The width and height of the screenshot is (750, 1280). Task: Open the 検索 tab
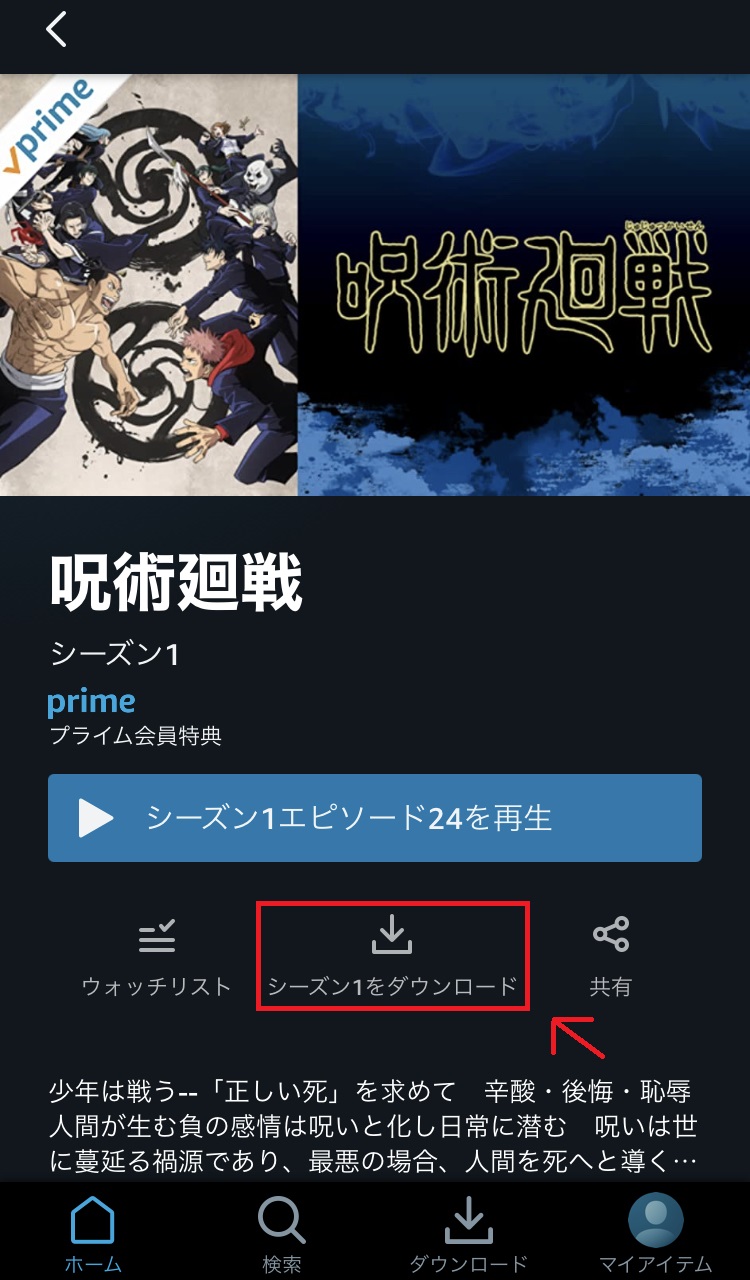(281, 1233)
